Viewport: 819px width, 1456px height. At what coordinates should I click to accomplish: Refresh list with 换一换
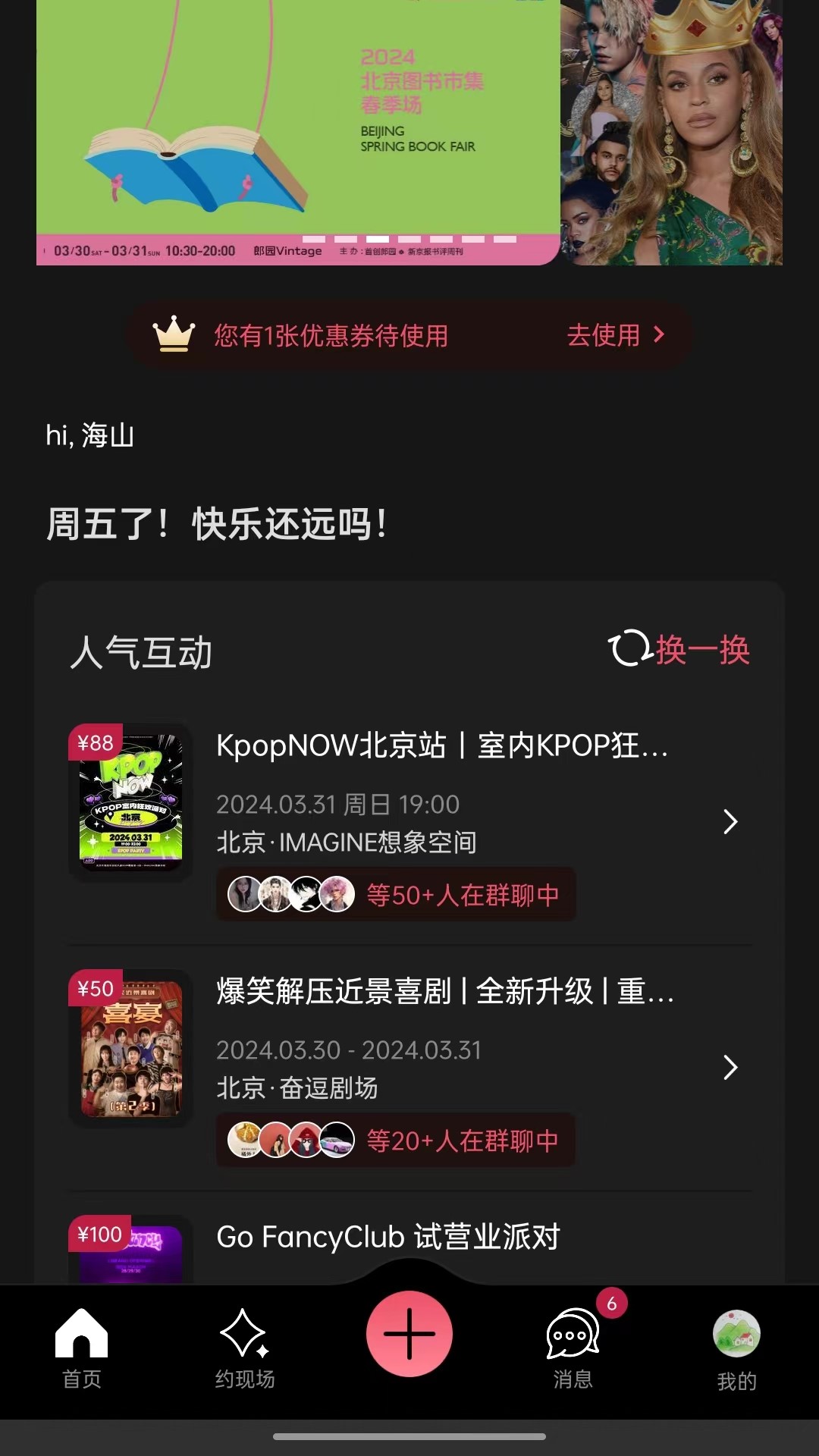(x=679, y=650)
